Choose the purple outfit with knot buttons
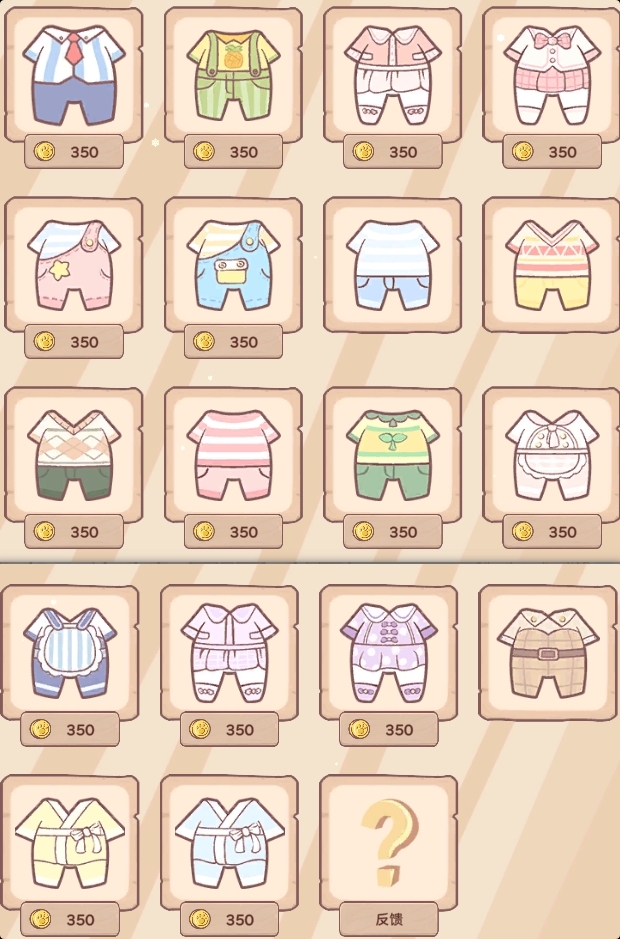This screenshot has width=620, height=939. tap(388, 650)
